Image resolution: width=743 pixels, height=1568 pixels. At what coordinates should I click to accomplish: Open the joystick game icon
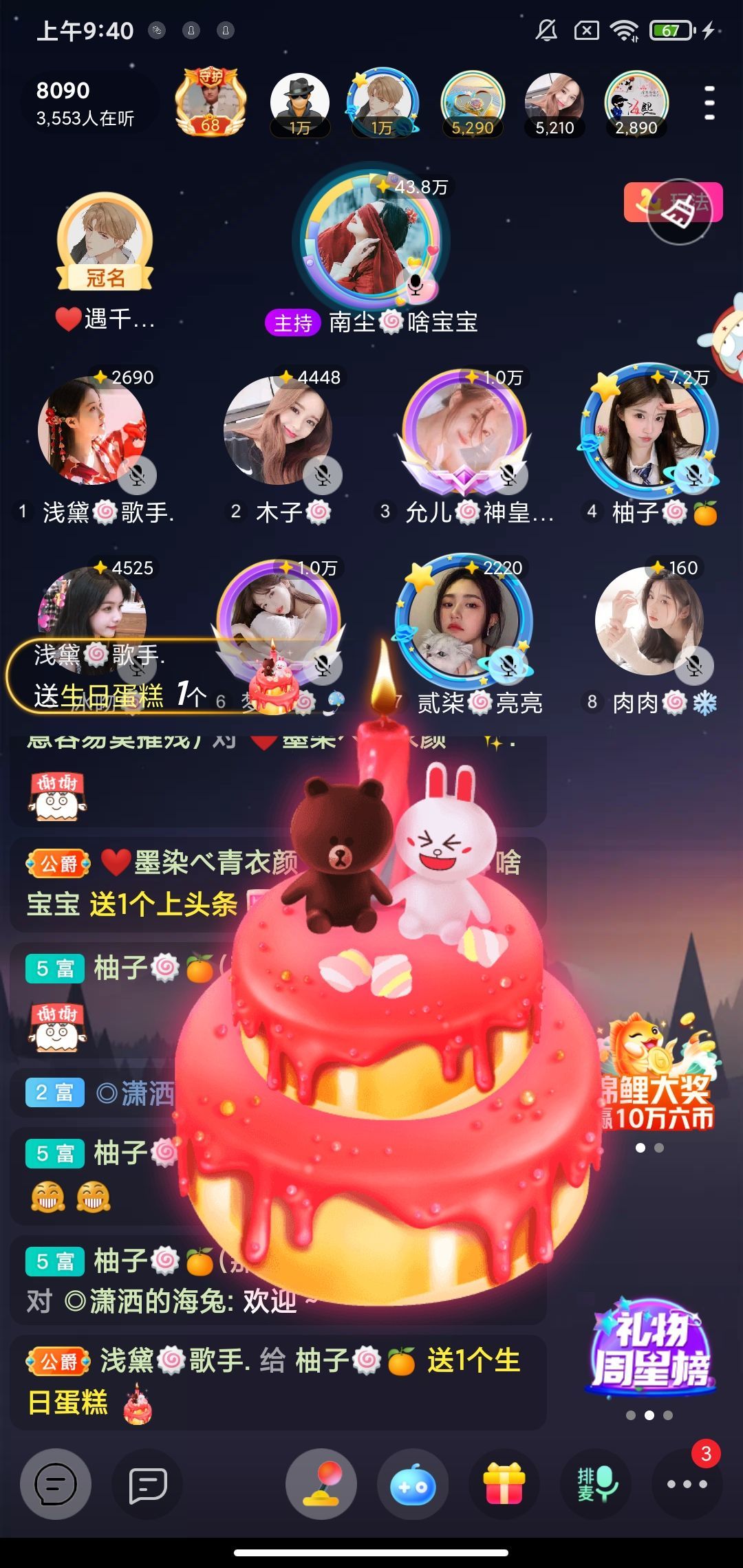pyautogui.click(x=321, y=1484)
